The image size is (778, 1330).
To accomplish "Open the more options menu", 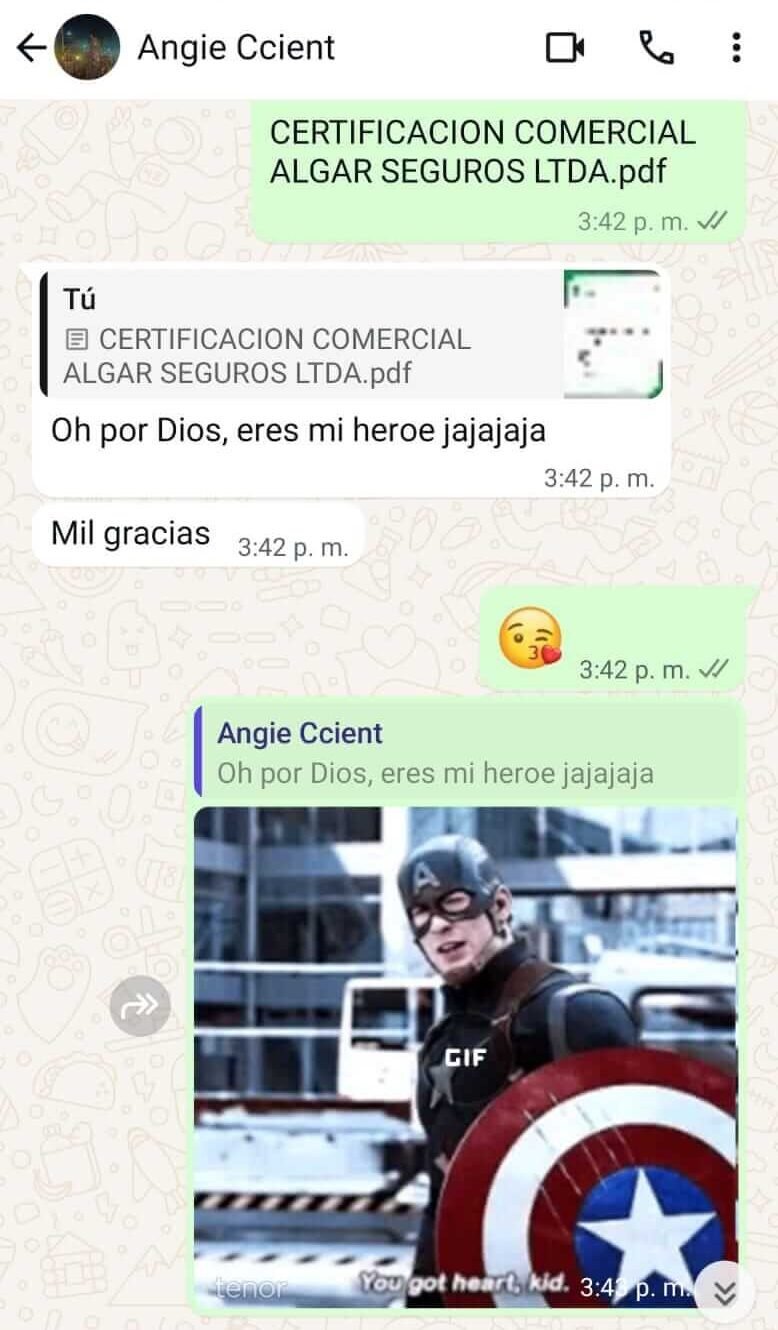I will click(736, 47).
